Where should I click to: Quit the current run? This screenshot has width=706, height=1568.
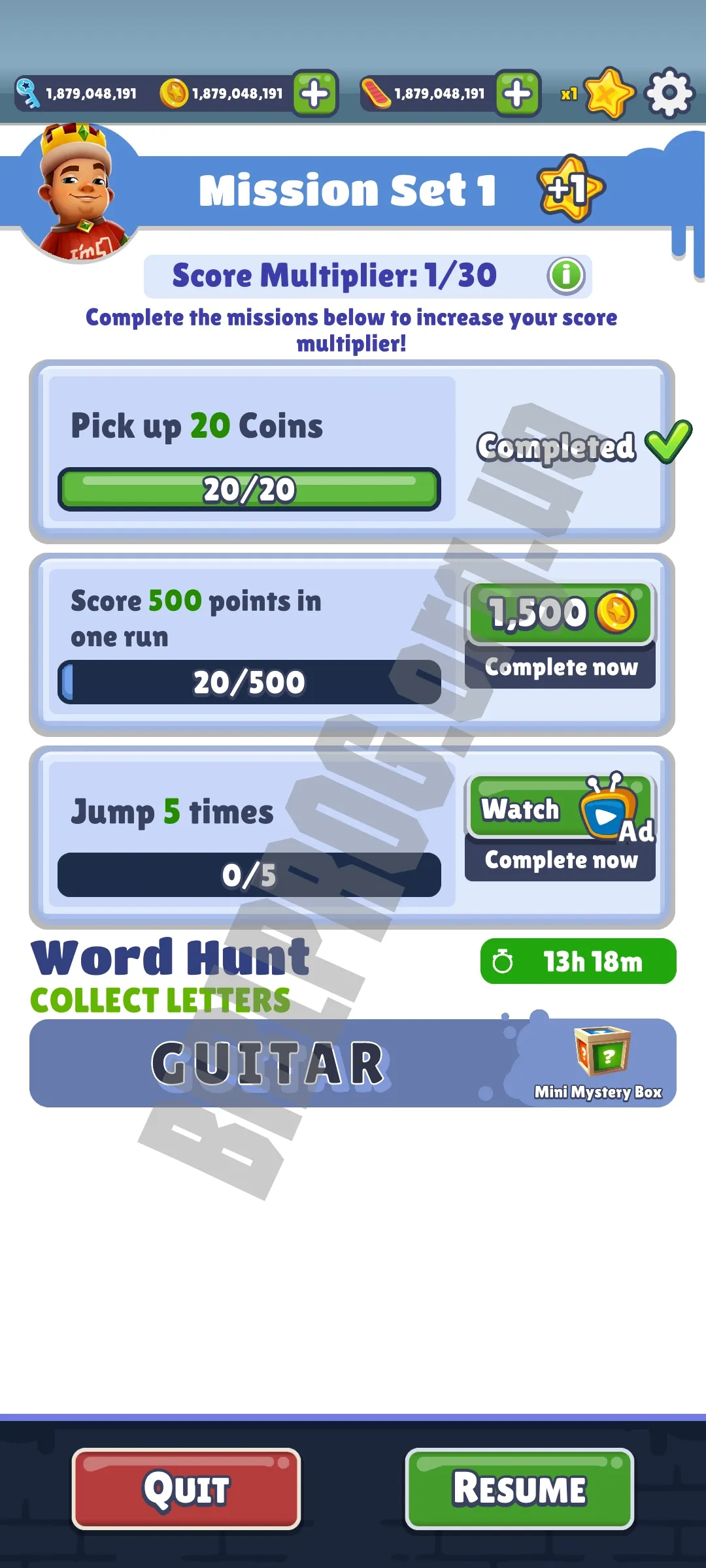pos(186,1489)
